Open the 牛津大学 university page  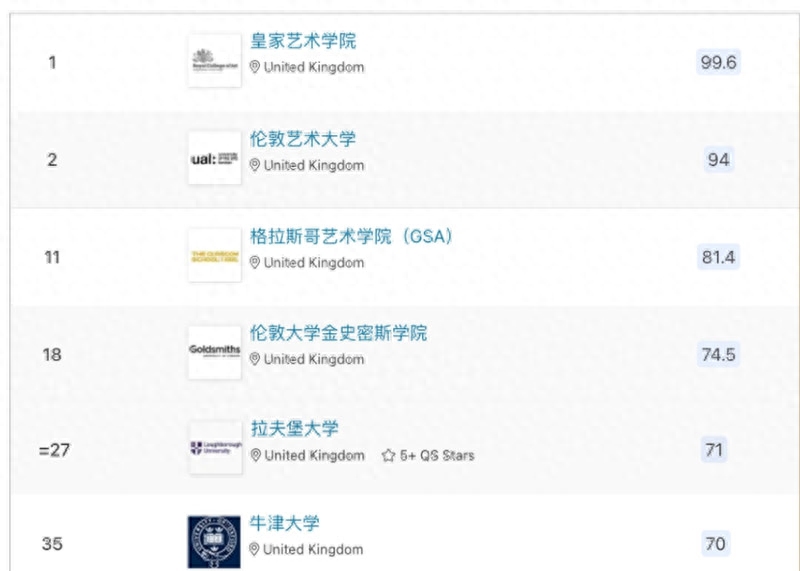[284, 523]
